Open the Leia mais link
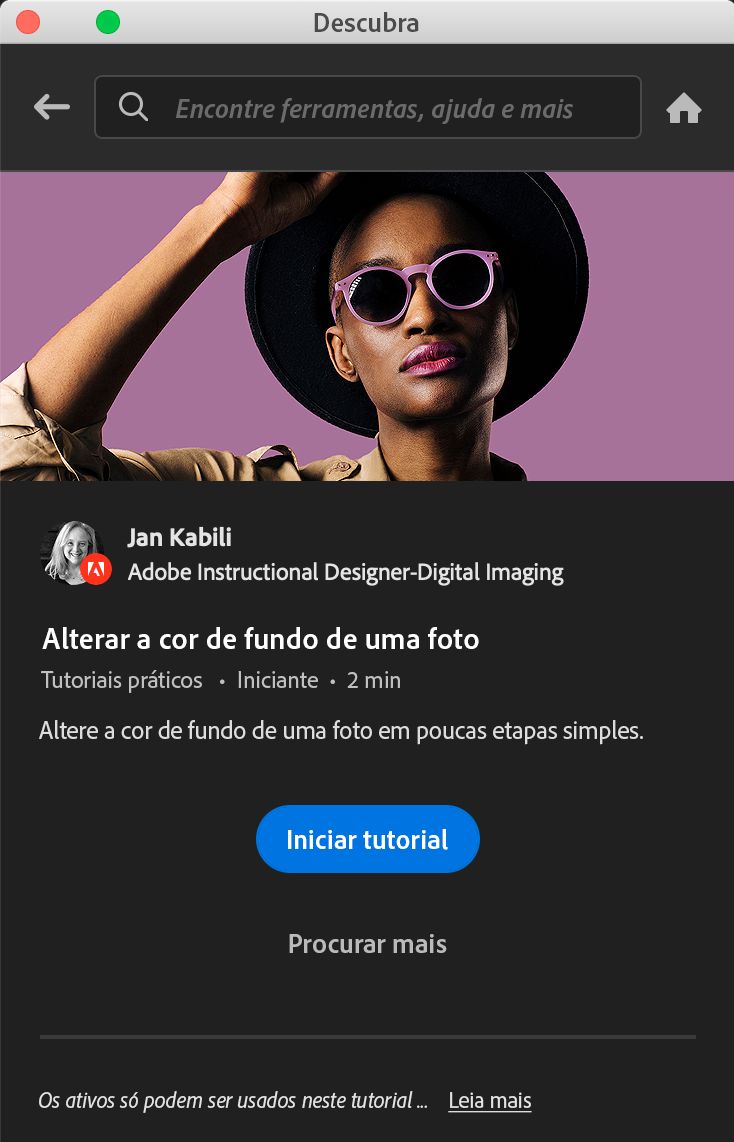 pyautogui.click(x=489, y=1101)
